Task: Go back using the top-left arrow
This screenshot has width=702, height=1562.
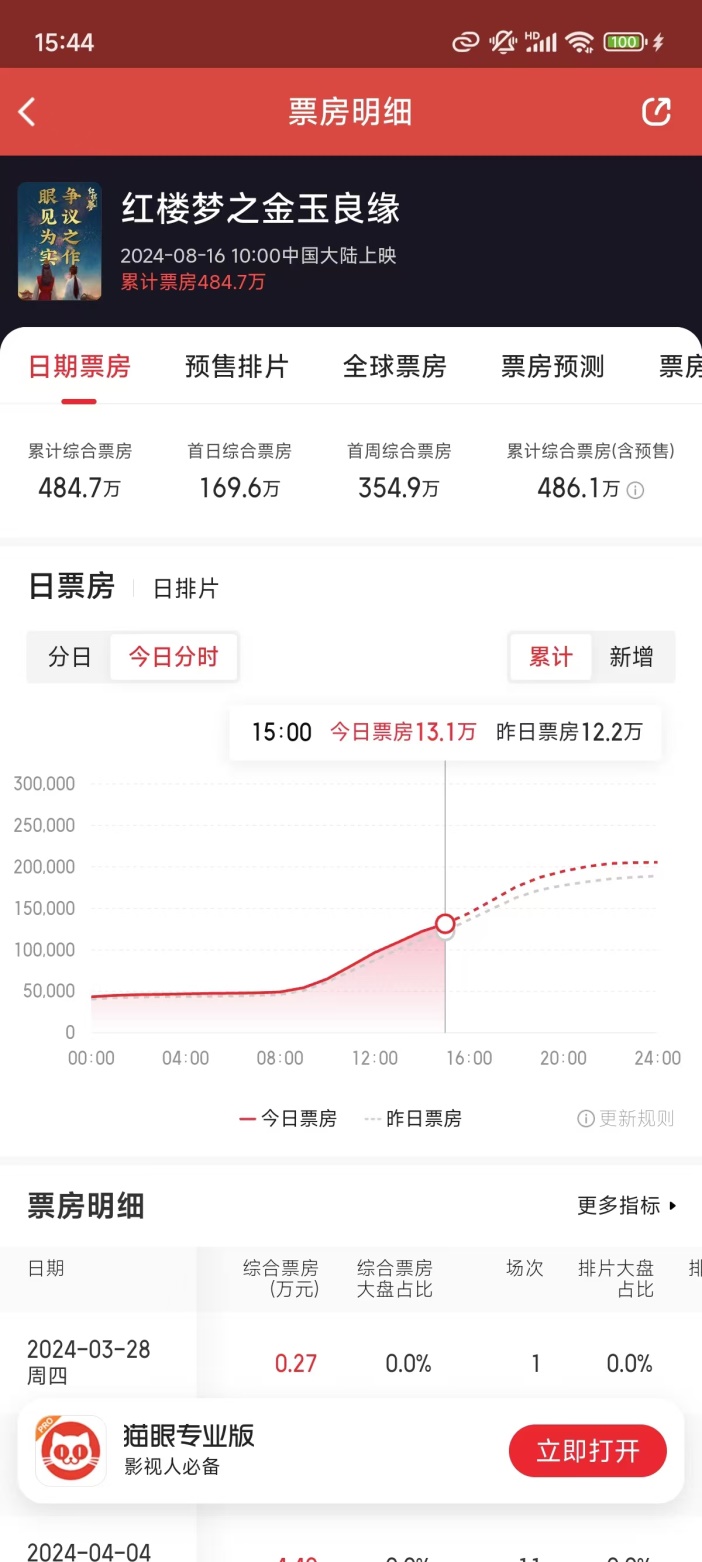Action: point(28,112)
